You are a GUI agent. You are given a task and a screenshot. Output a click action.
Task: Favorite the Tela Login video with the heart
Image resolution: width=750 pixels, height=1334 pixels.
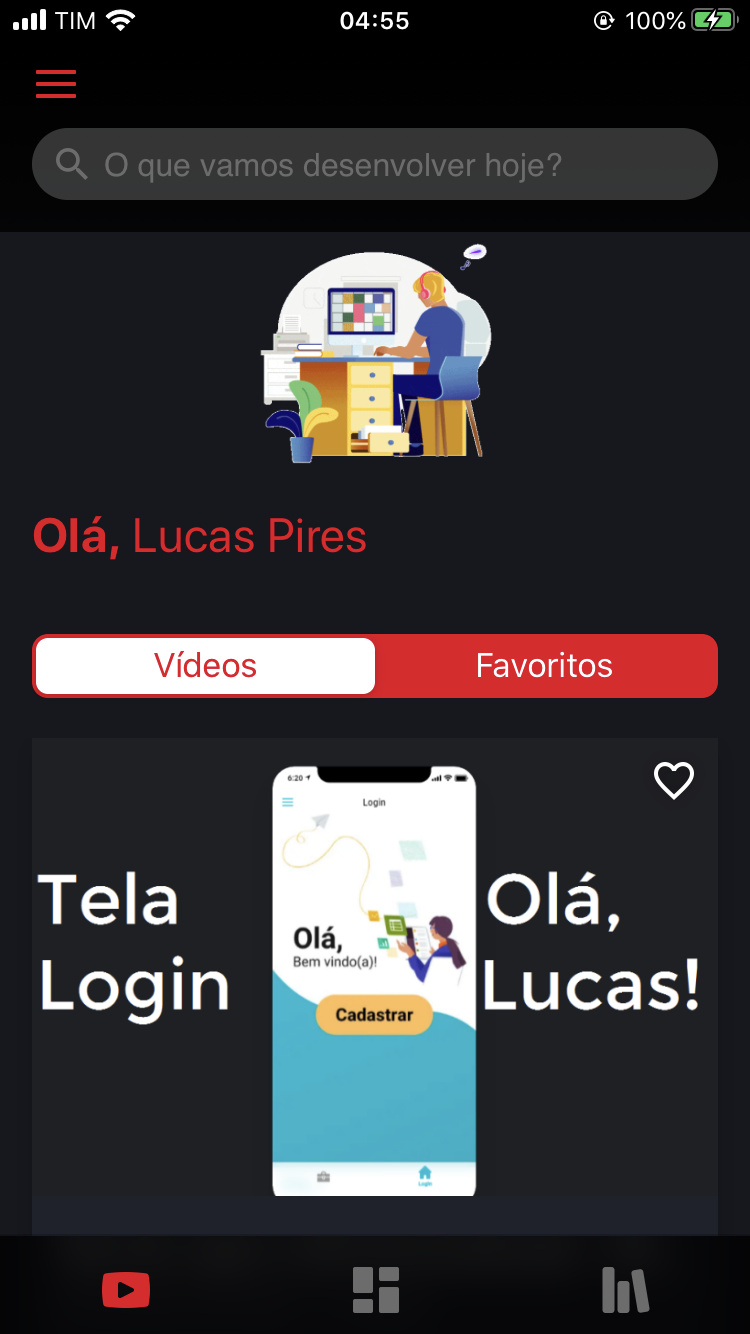pyautogui.click(x=673, y=780)
